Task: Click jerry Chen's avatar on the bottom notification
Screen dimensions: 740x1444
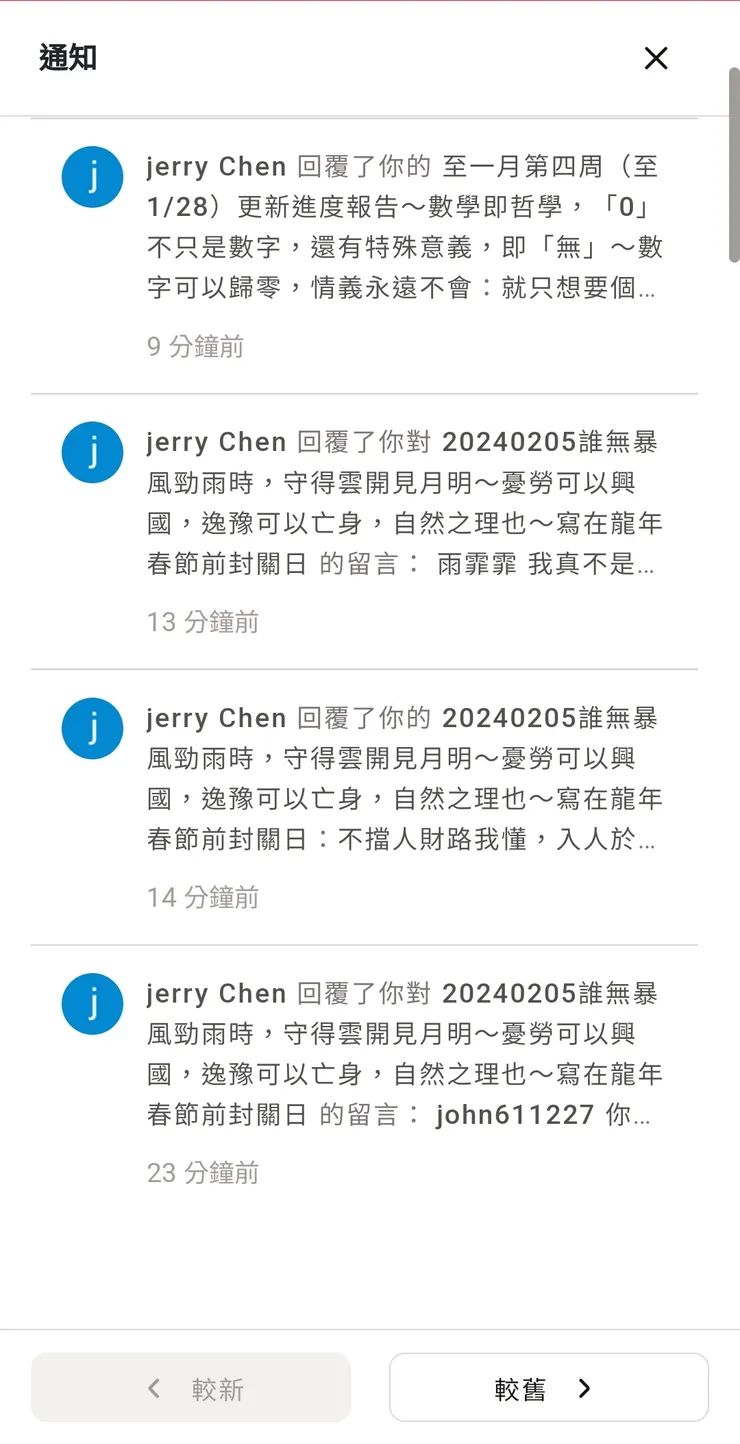Action: tap(91, 1004)
